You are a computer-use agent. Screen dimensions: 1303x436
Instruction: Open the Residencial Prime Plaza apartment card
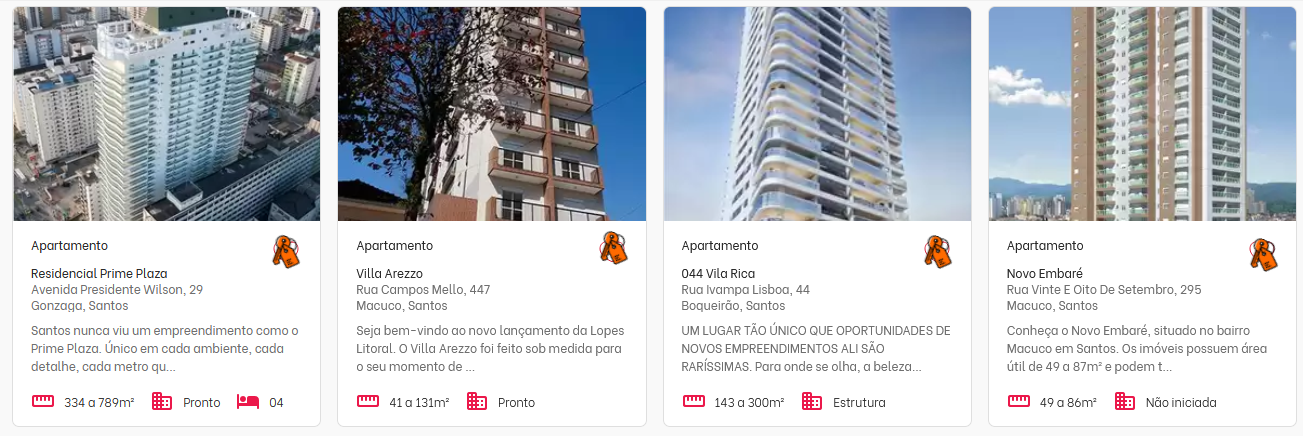click(x=99, y=273)
